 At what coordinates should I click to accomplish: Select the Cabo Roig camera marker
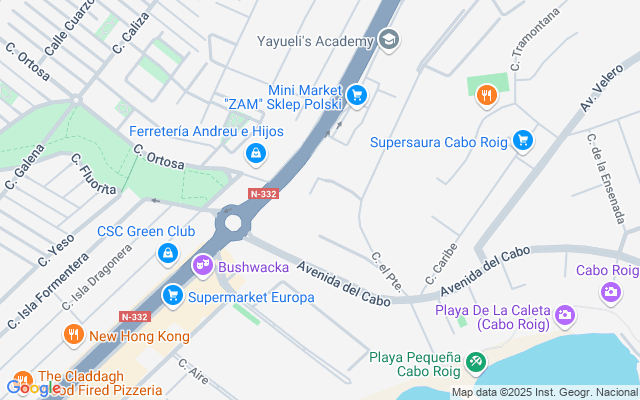609,291
